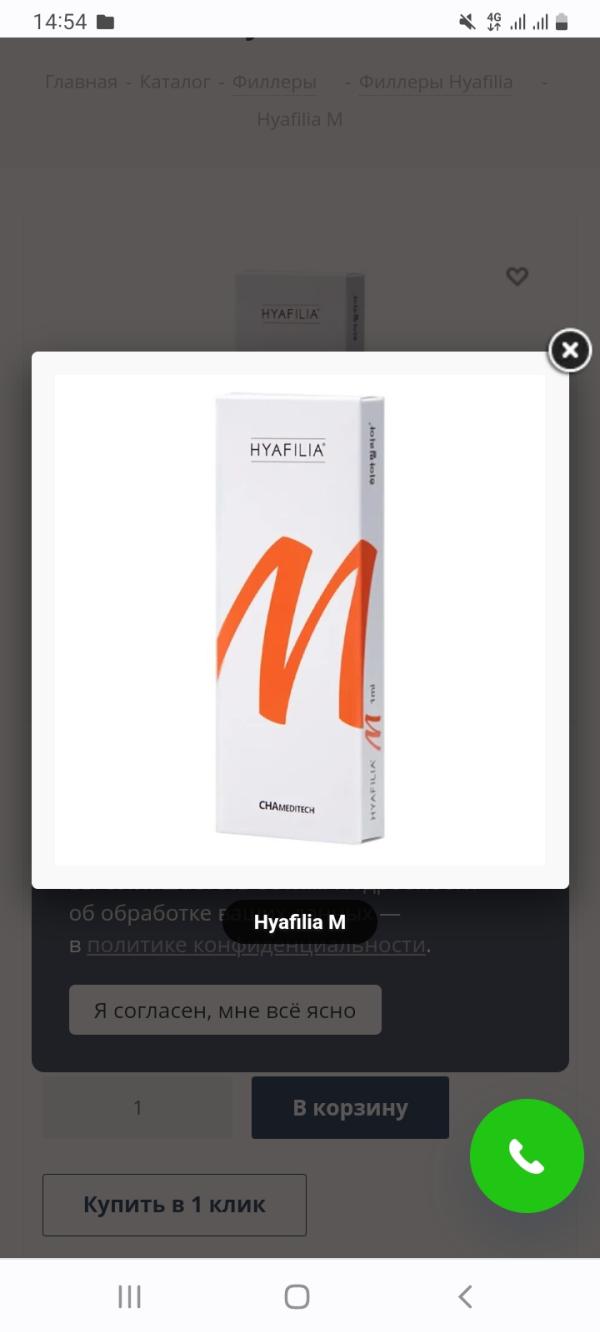Image resolution: width=600 pixels, height=1332 pixels.
Task: Tap the quantity field showing 1
Action: 137,1108
